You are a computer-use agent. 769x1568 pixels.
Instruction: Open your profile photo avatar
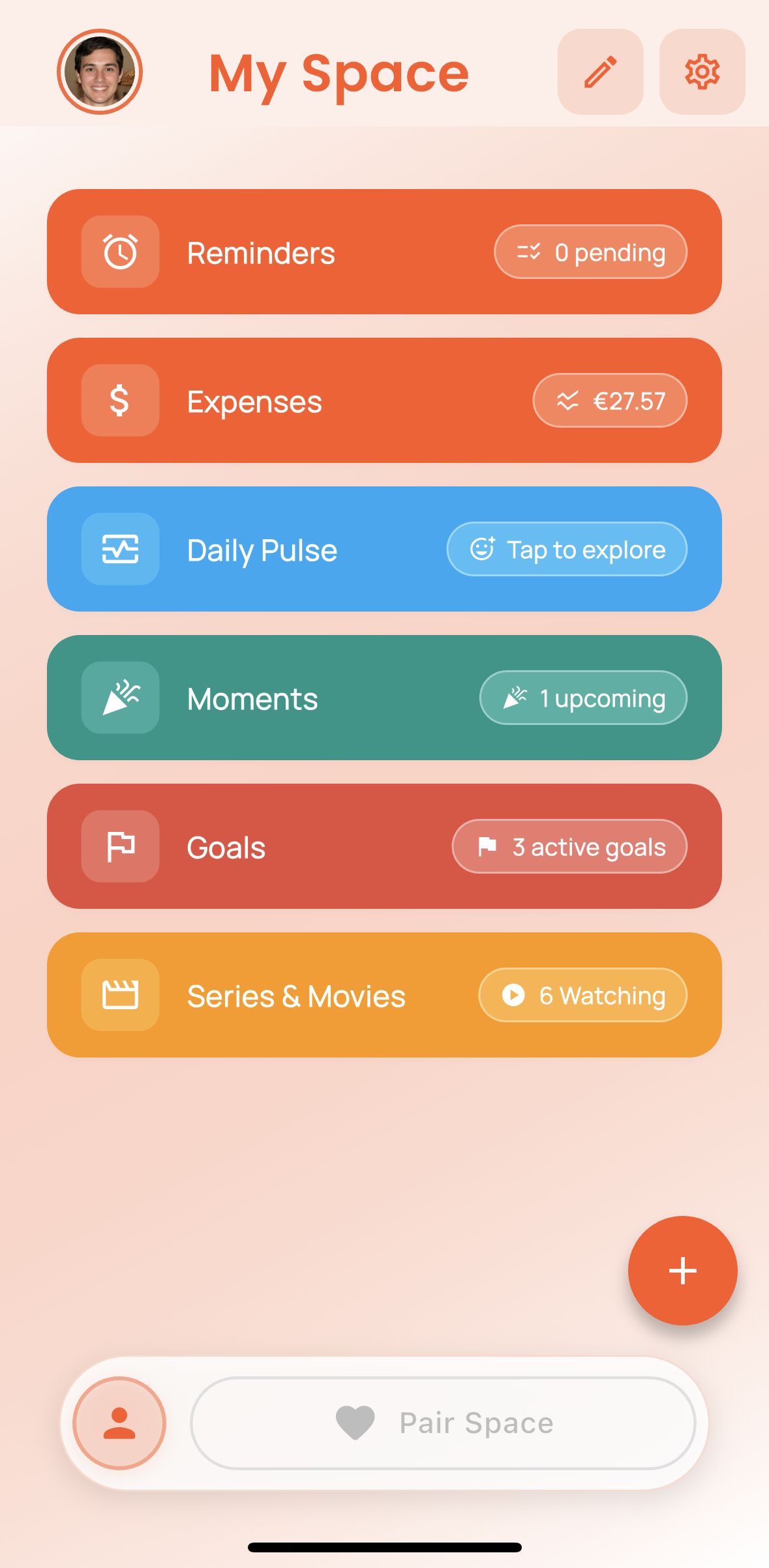click(99, 72)
